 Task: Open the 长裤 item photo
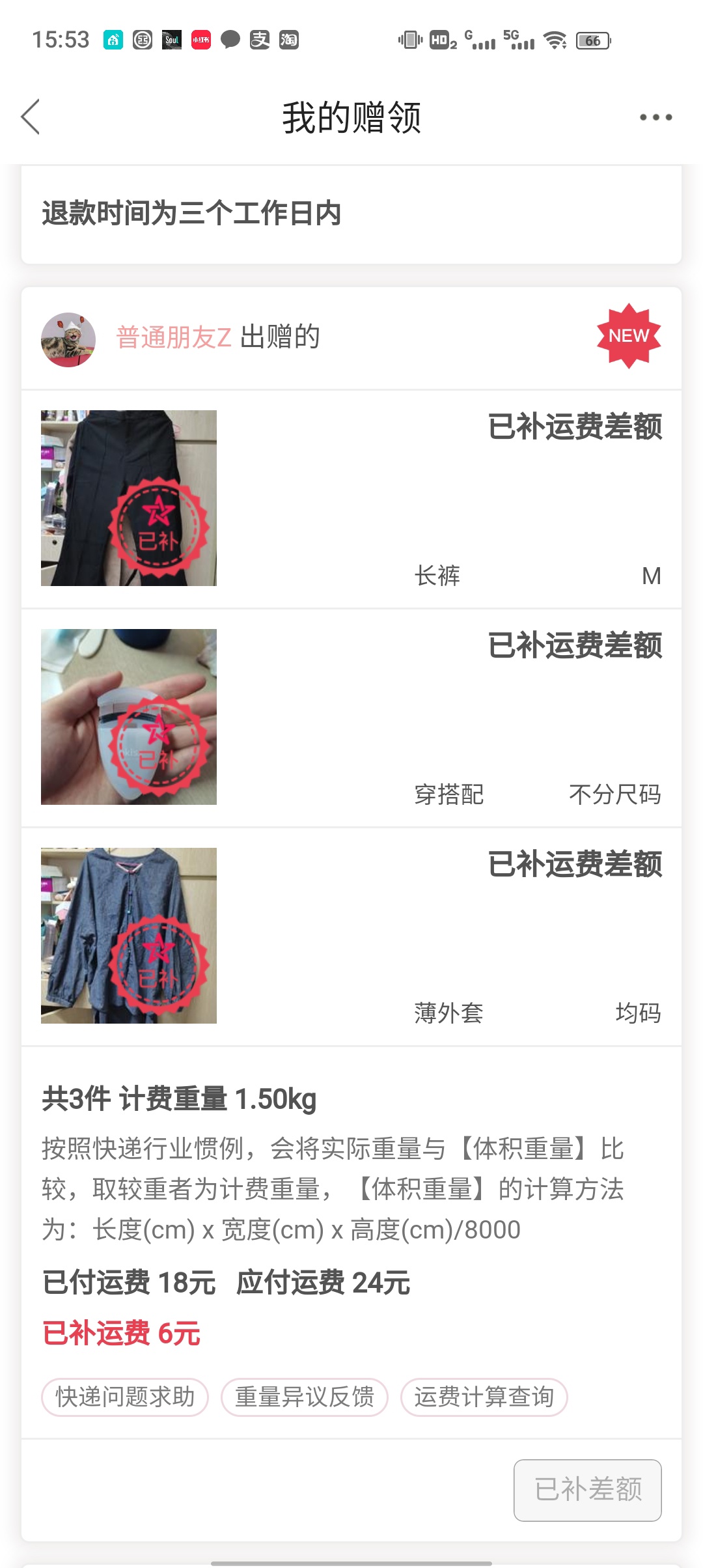click(129, 498)
